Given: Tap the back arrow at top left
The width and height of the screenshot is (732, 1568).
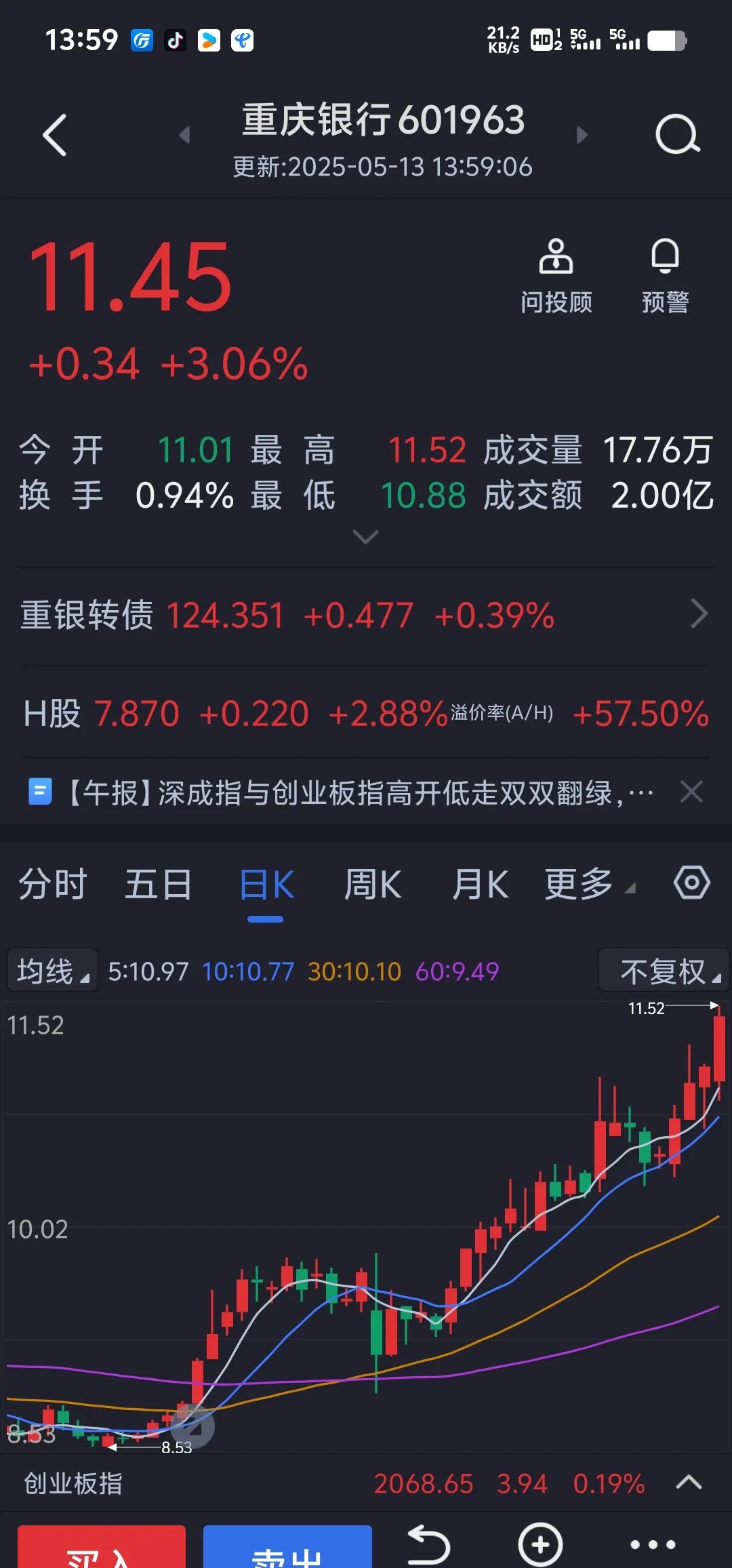Looking at the screenshot, I should coord(54,134).
